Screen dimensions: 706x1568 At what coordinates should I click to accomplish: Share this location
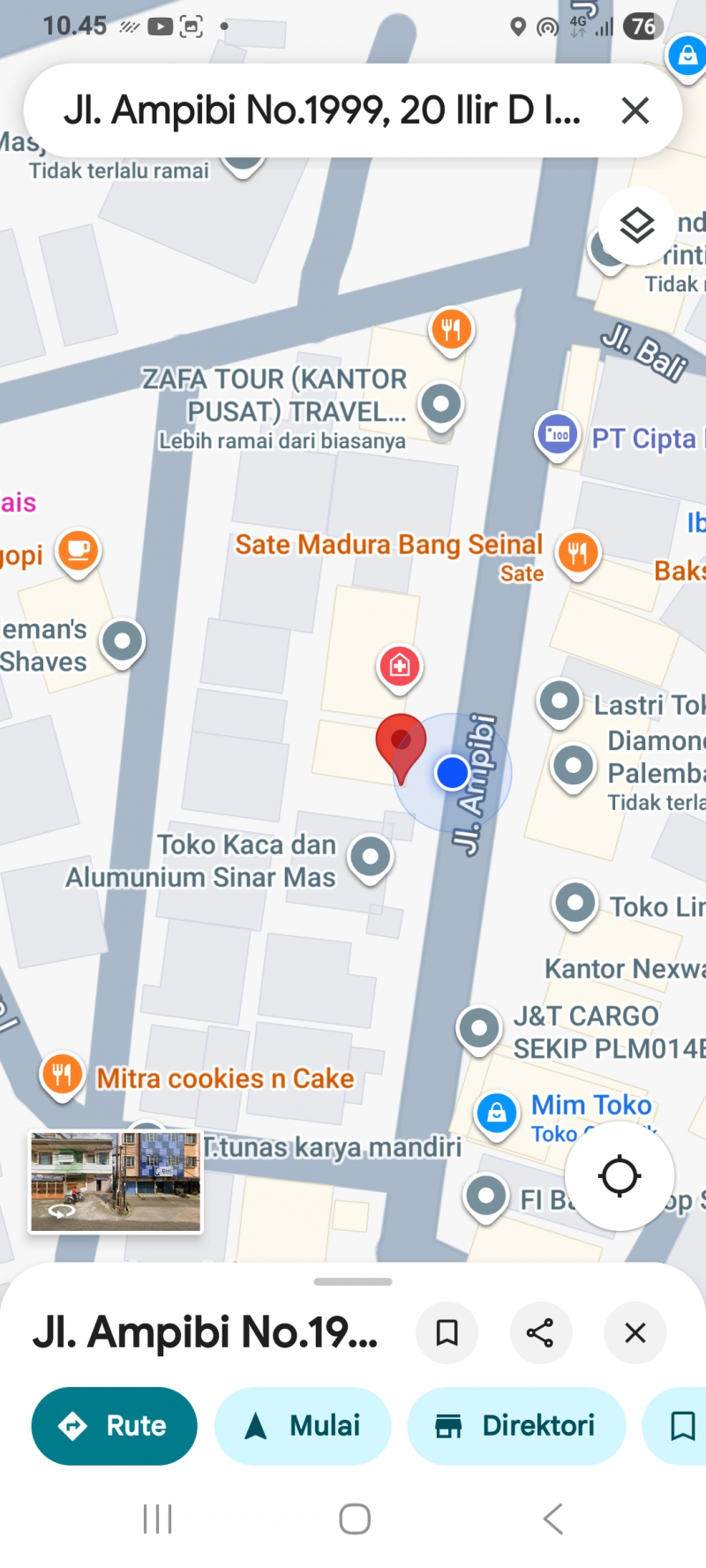tap(540, 1332)
